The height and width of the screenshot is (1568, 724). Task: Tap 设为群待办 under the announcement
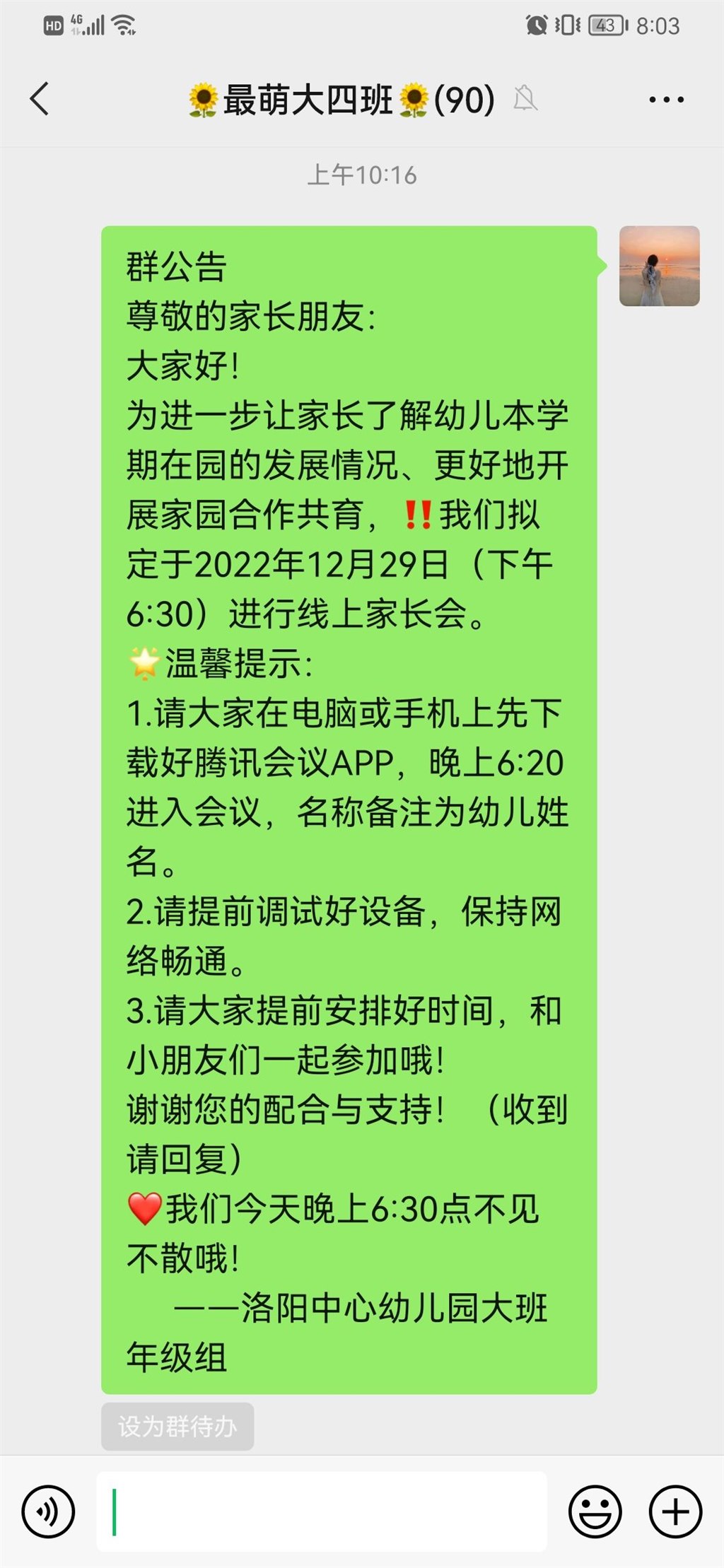[x=177, y=1426]
